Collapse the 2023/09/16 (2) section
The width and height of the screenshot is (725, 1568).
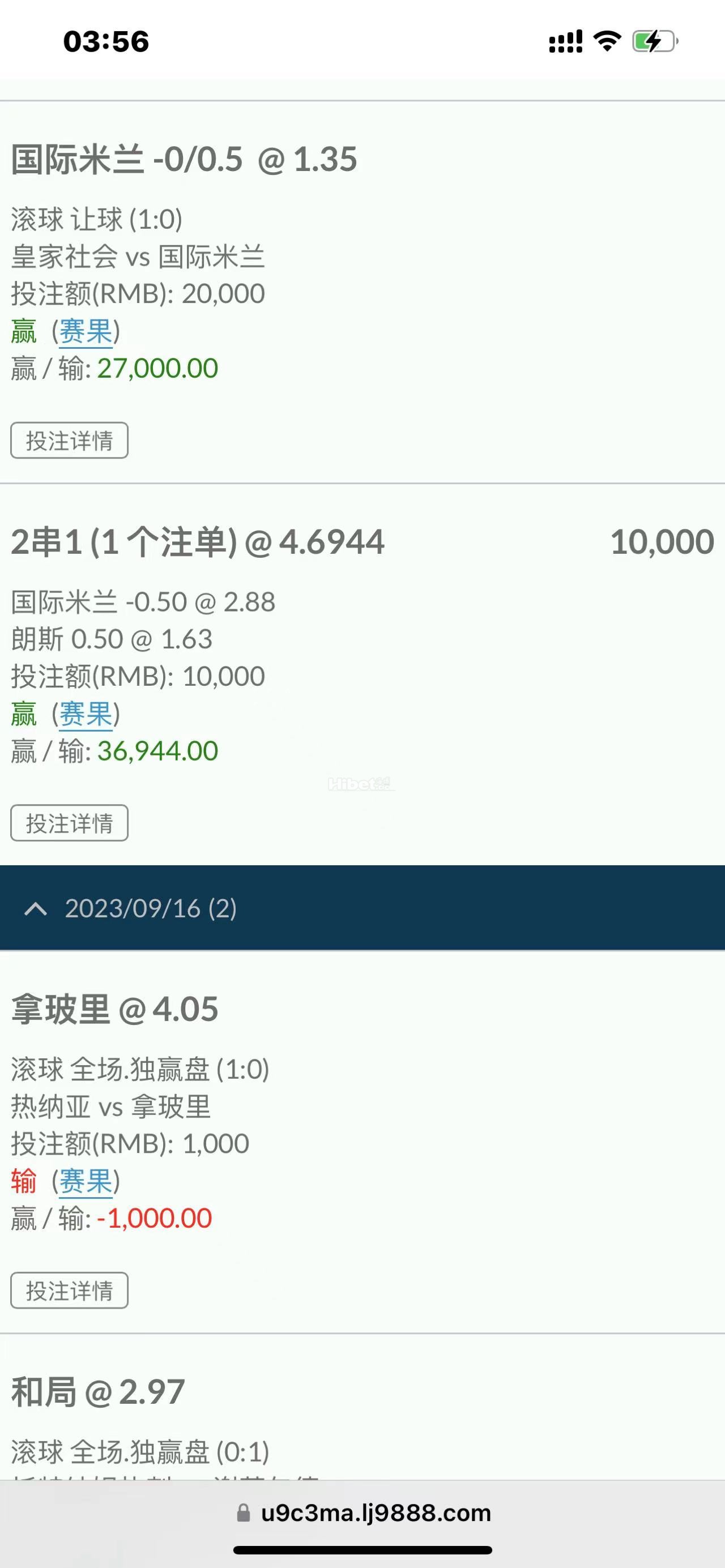(35, 909)
